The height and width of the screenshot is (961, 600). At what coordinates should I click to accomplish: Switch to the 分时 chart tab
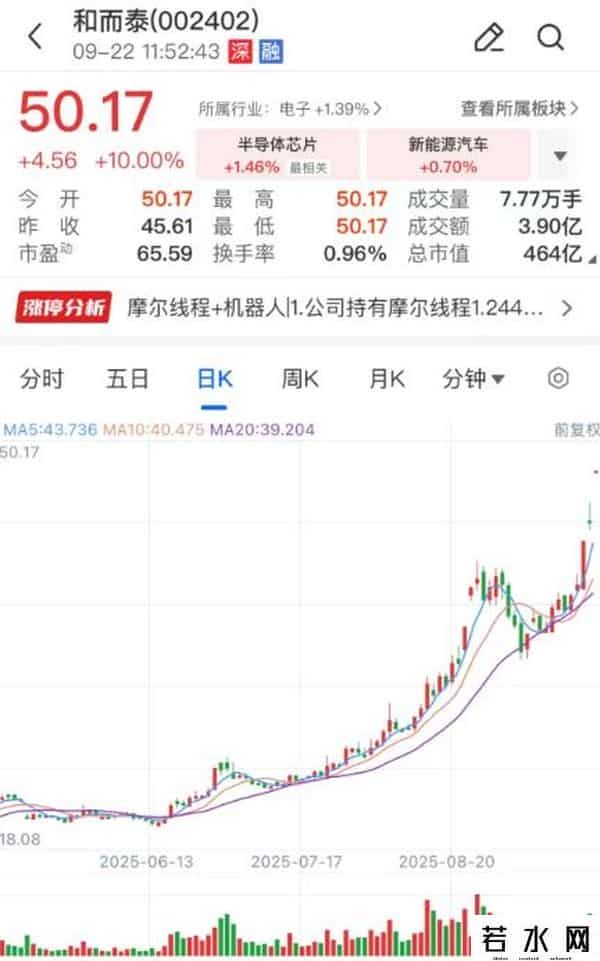(x=42, y=379)
